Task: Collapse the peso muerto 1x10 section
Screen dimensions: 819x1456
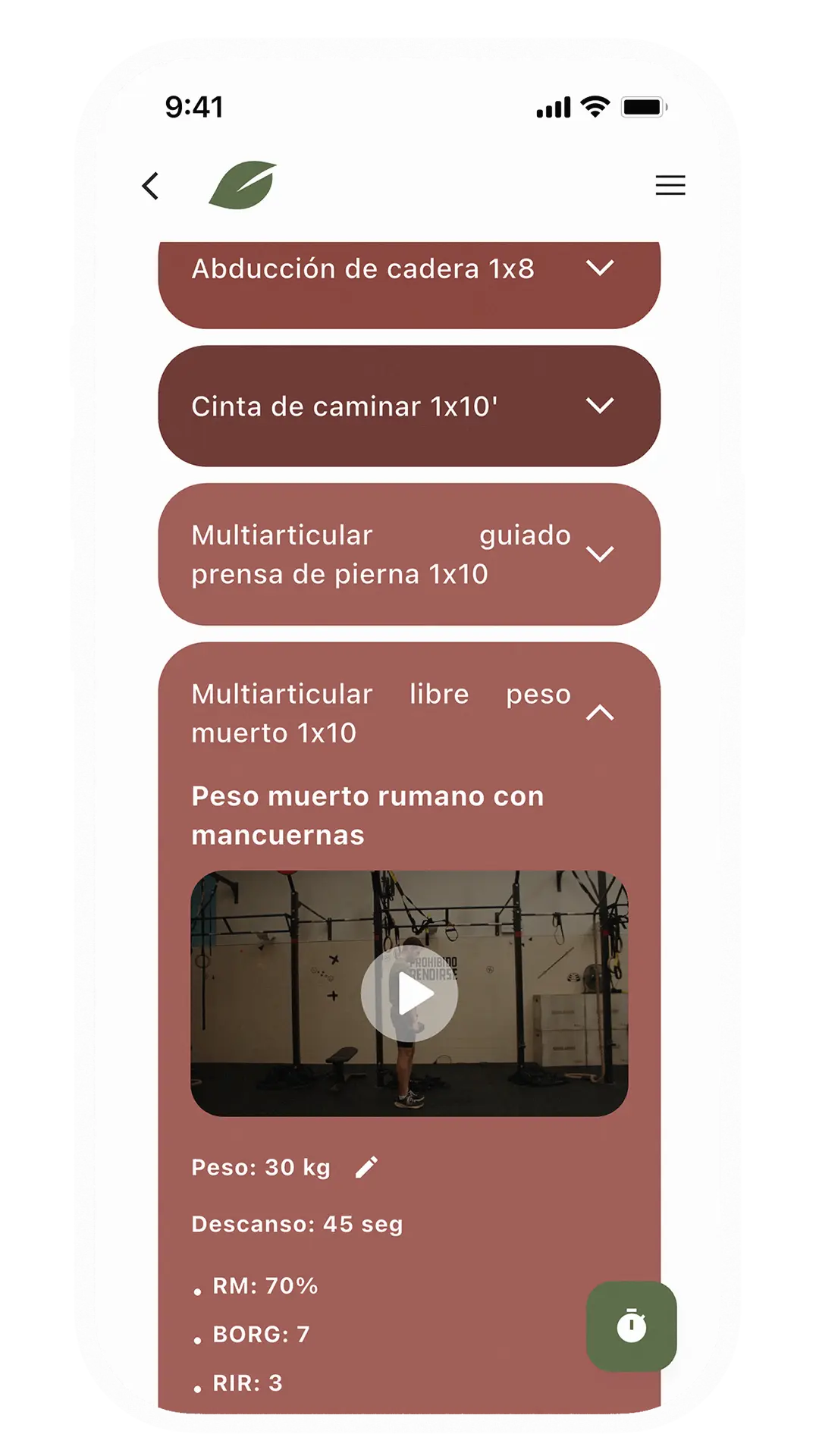Action: [x=599, y=713]
